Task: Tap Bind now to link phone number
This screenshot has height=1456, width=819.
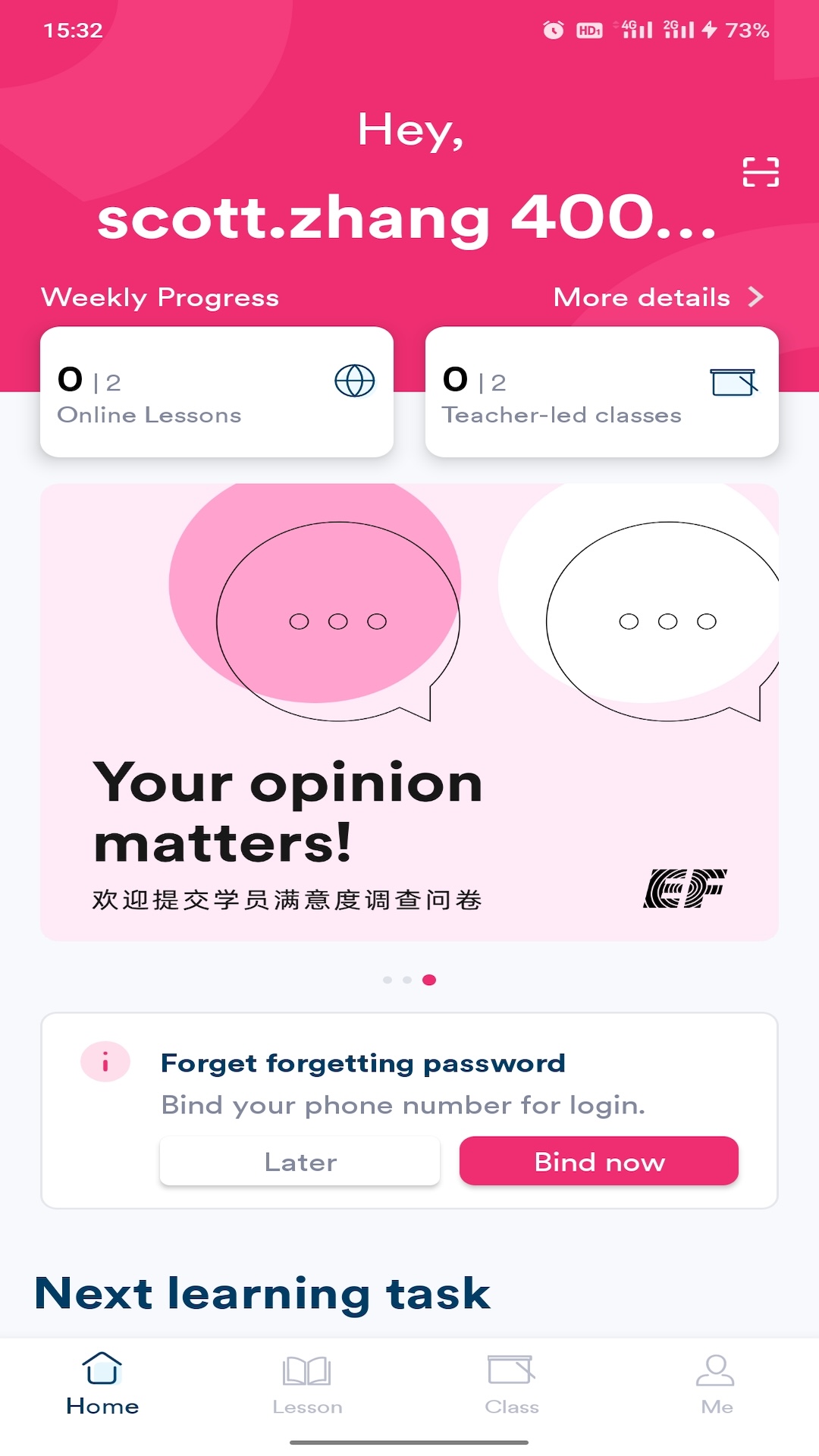Action: point(598,1161)
